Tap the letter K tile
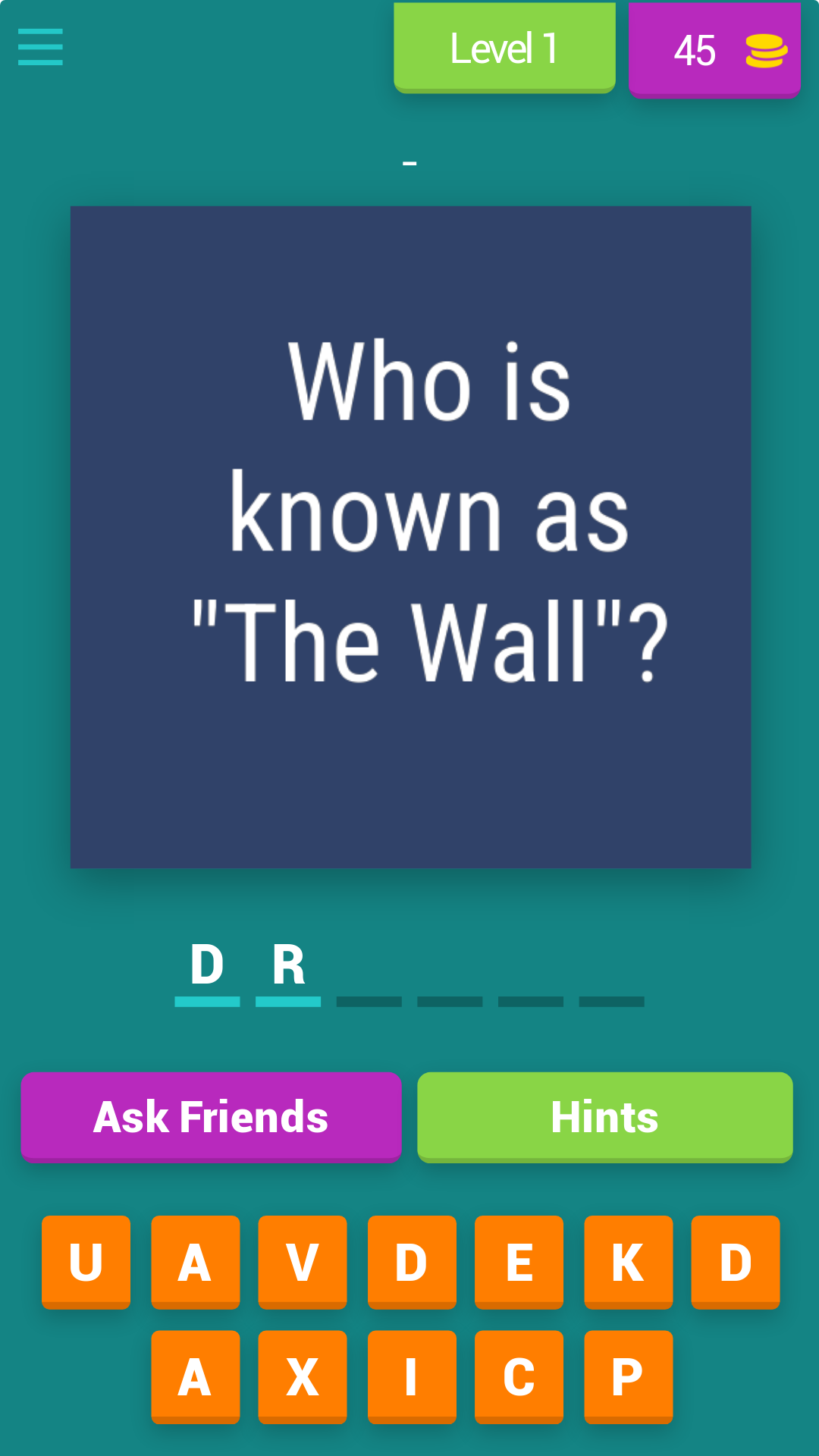This screenshot has width=819, height=1456. (628, 1262)
